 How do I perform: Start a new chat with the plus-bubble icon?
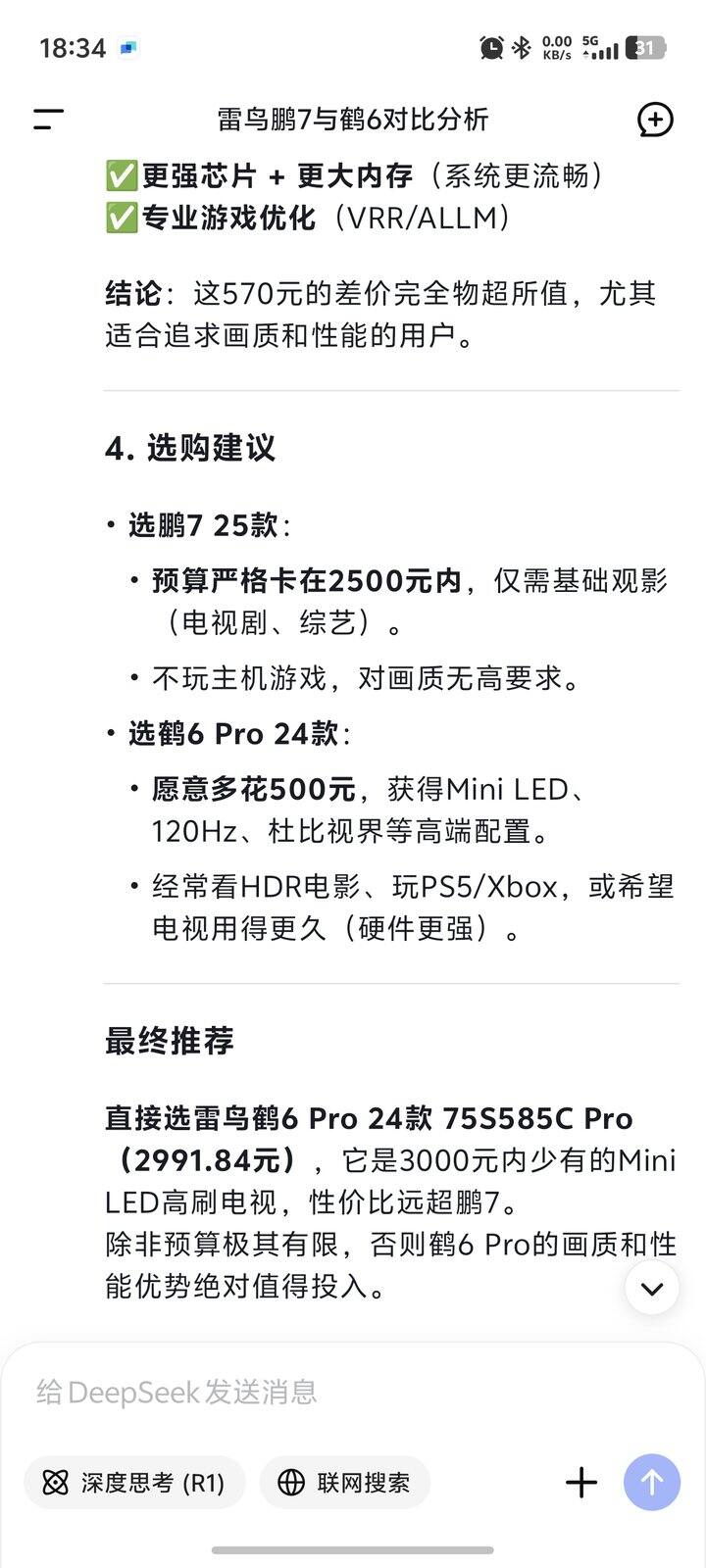pos(655,120)
